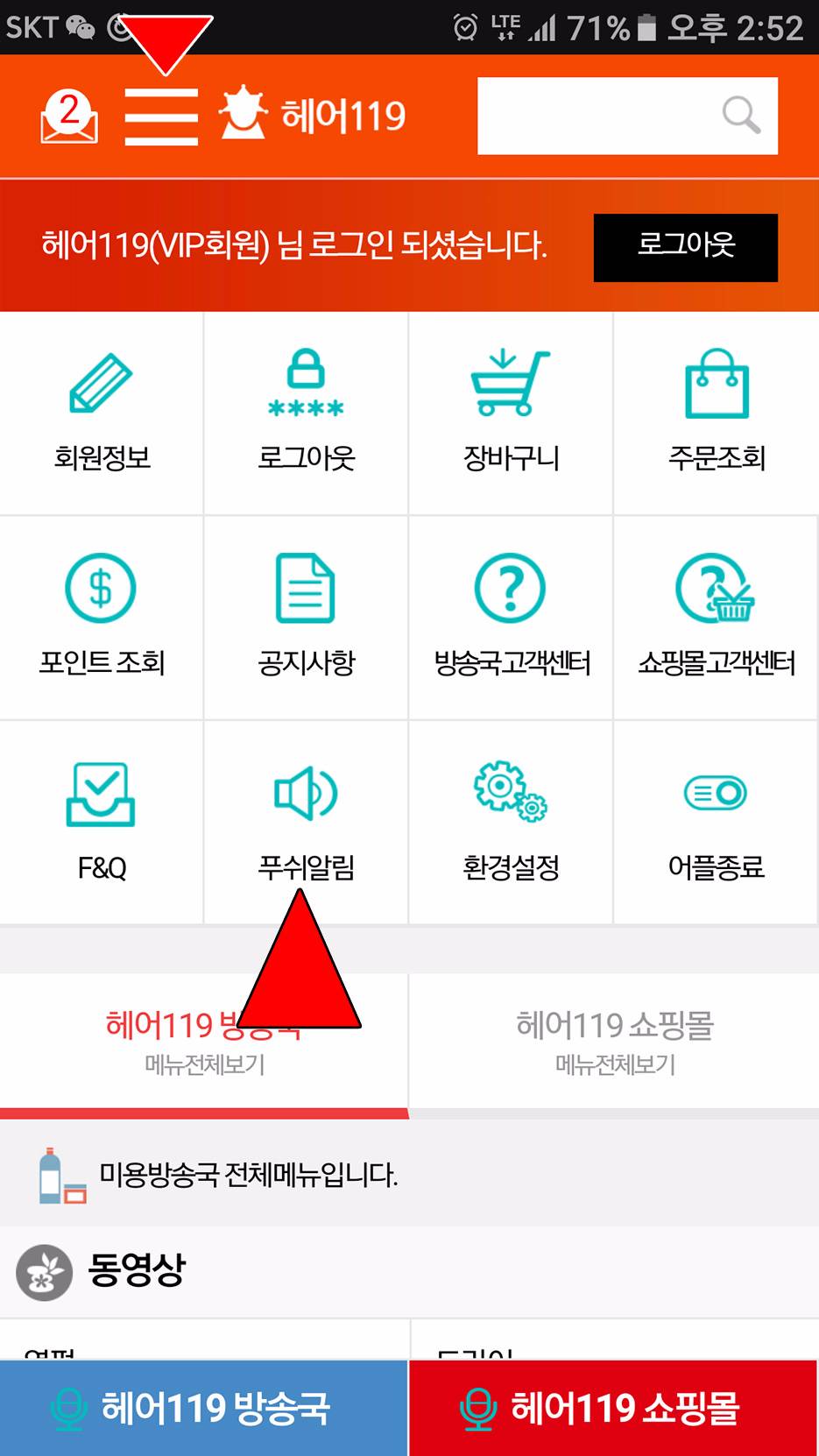Tap the blue 헤어119 방송국 bottom button

click(203, 1408)
